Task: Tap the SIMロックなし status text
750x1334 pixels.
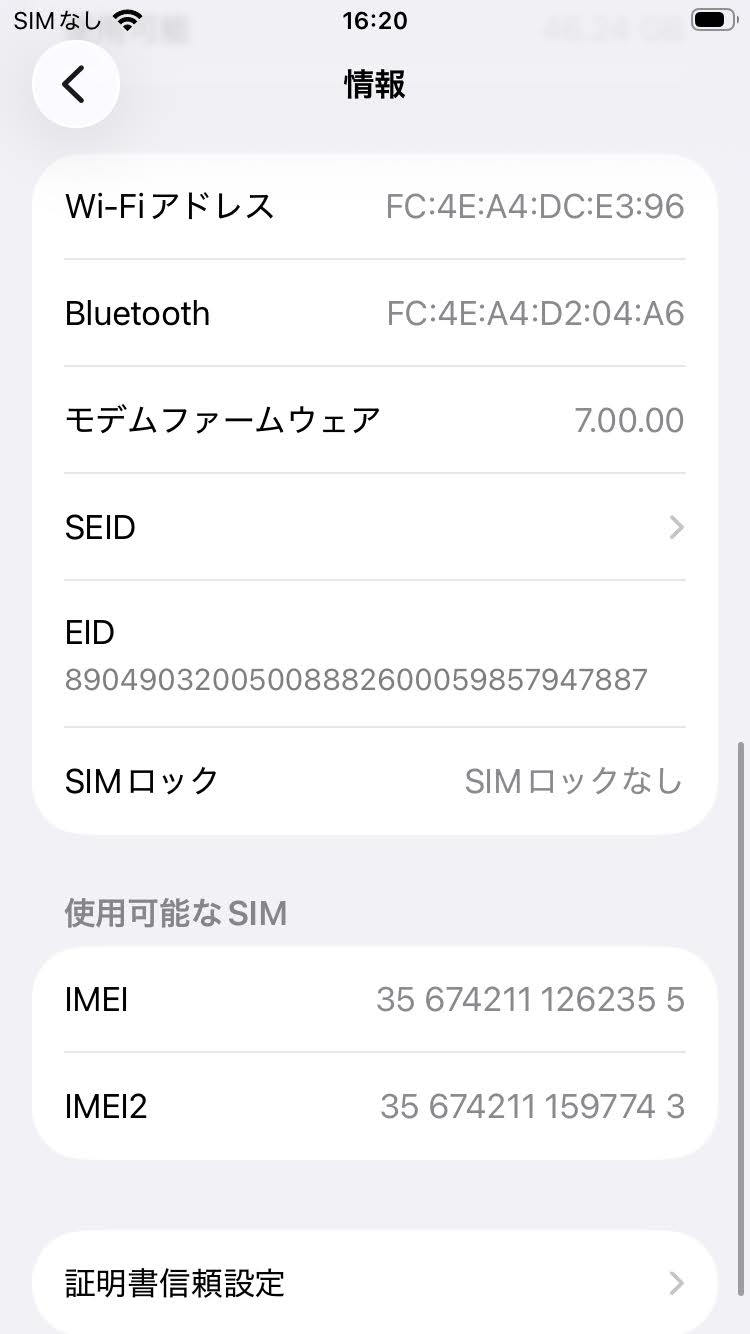Action: (x=574, y=781)
